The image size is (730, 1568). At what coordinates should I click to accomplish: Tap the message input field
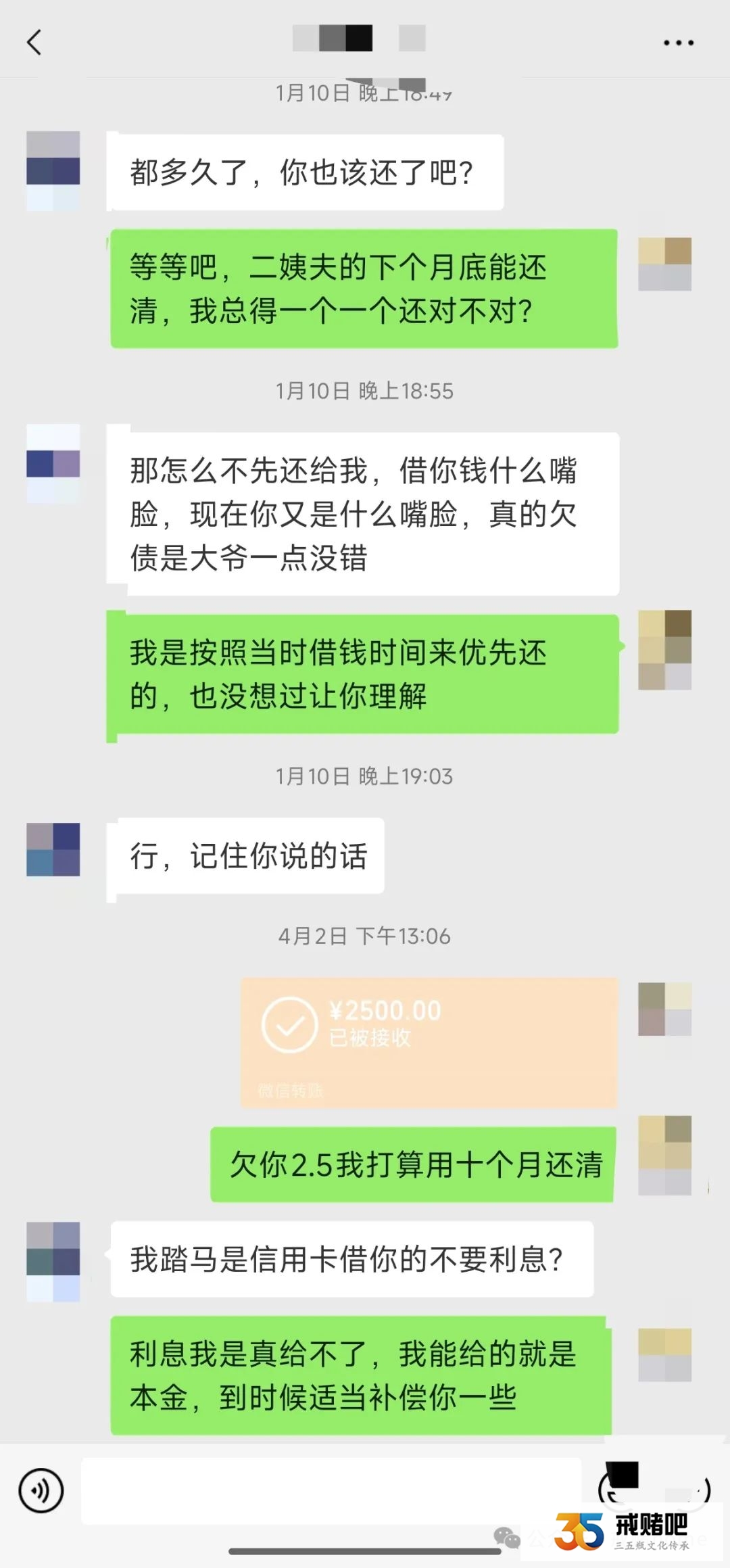[x=331, y=1490]
